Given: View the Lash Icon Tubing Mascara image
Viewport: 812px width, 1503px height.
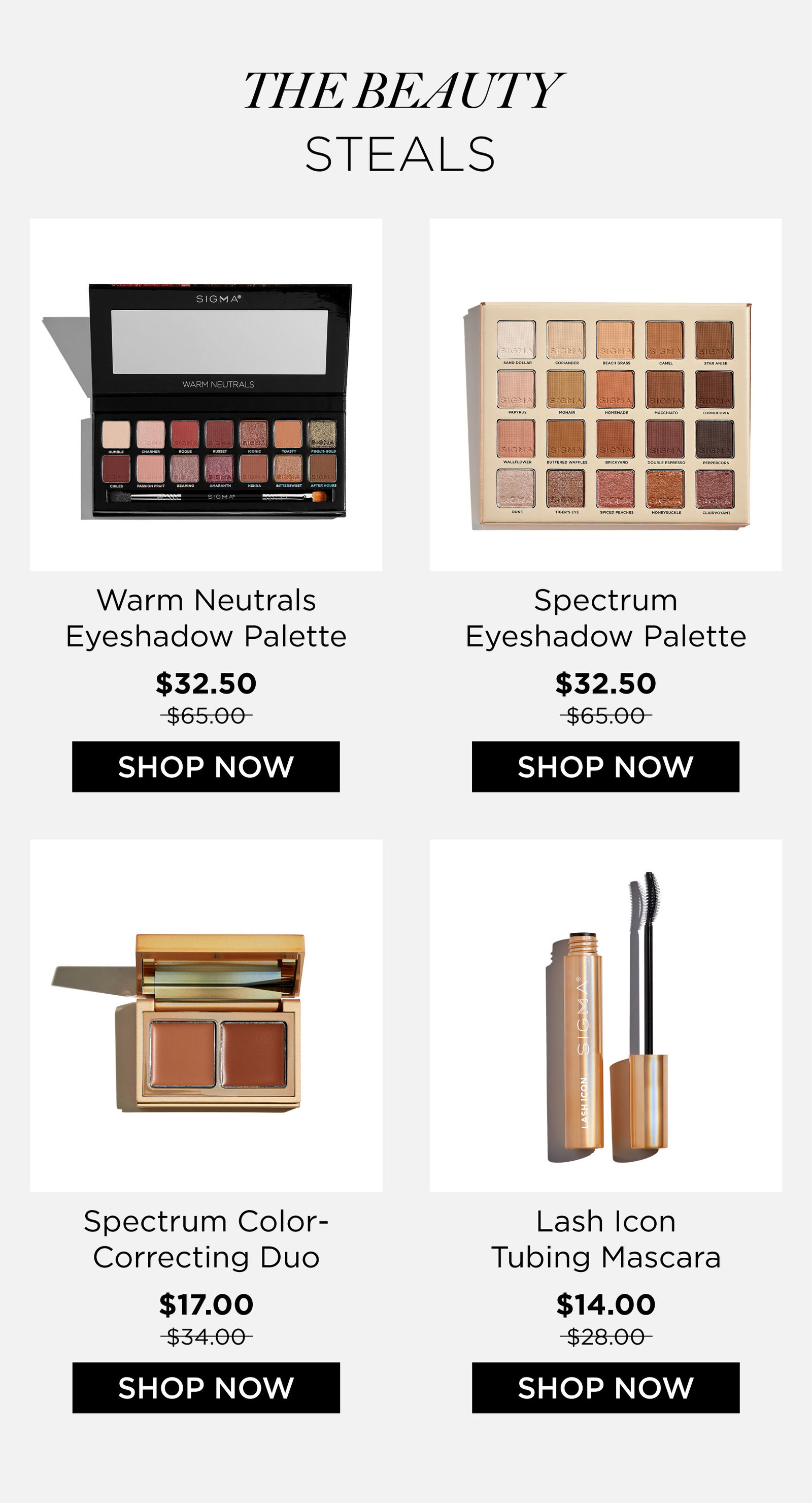Looking at the screenshot, I should click(605, 1016).
